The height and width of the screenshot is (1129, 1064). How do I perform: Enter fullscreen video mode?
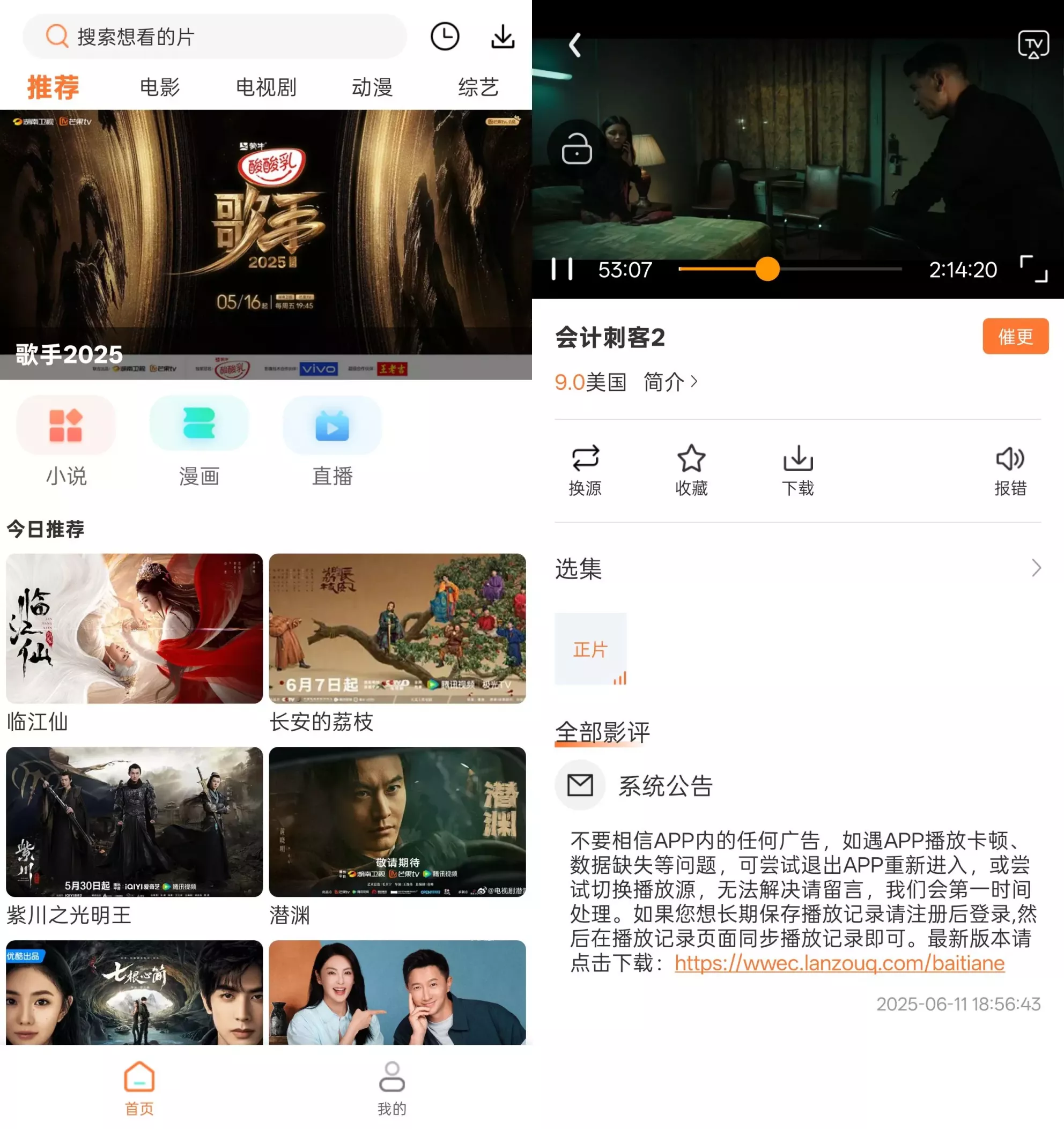[x=1033, y=269]
